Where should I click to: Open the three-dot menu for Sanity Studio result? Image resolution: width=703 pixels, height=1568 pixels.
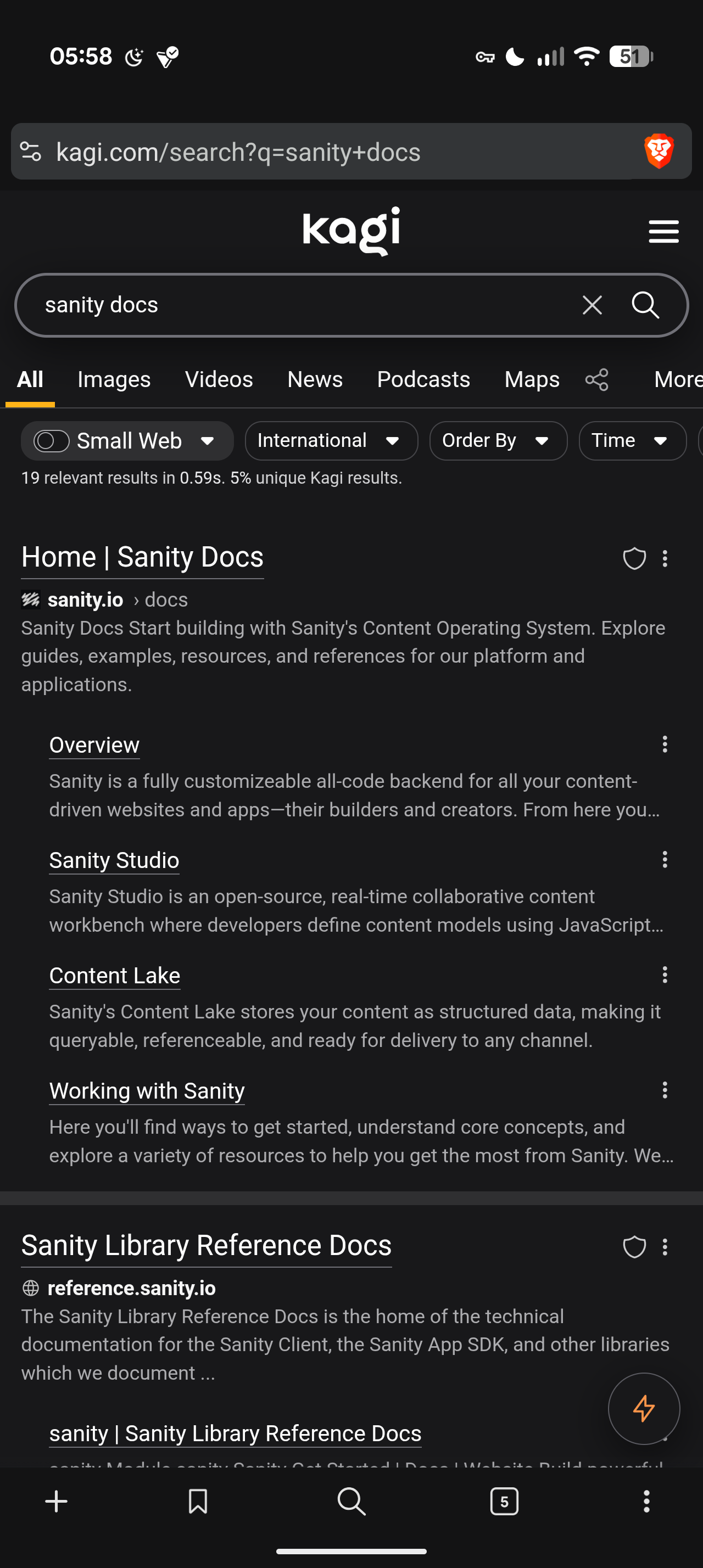(664, 859)
